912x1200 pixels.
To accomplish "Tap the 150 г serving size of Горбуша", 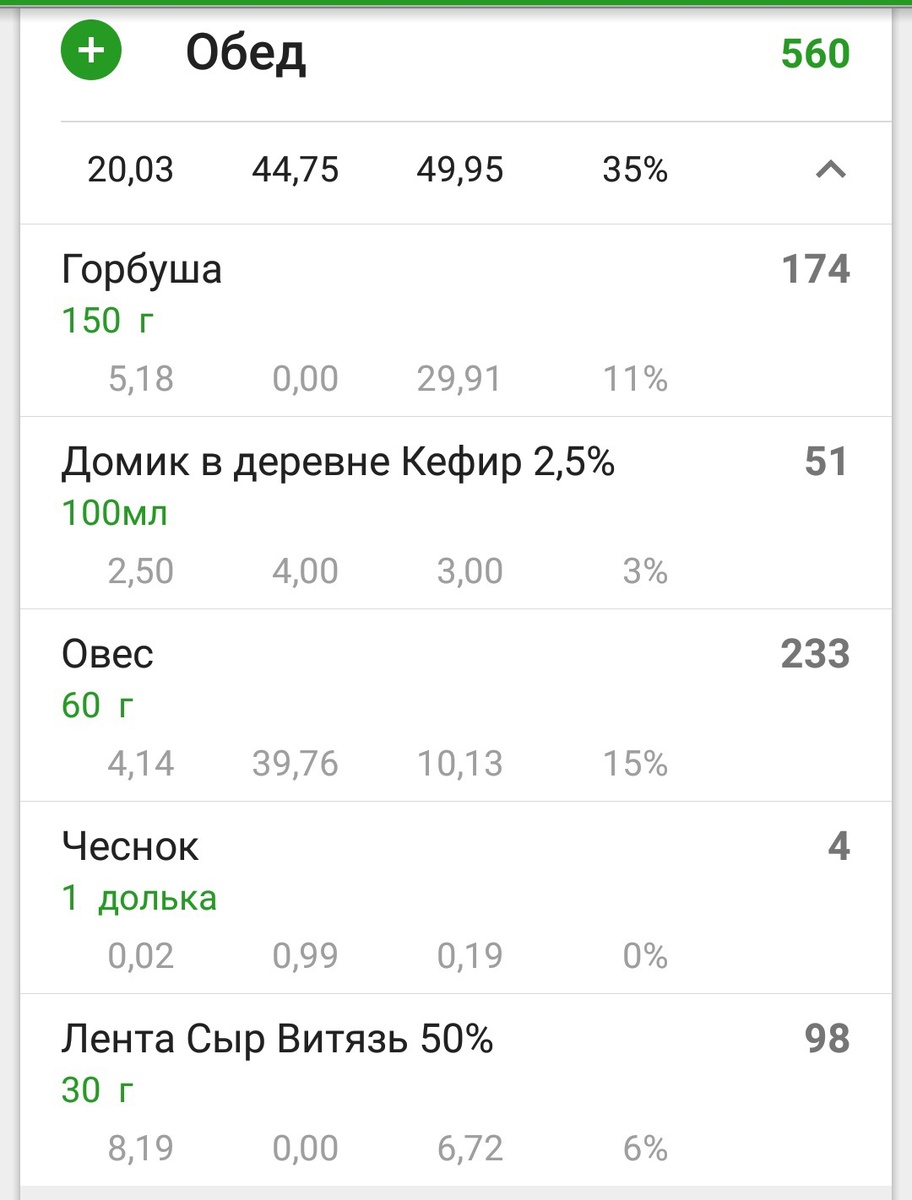I will coord(104,321).
